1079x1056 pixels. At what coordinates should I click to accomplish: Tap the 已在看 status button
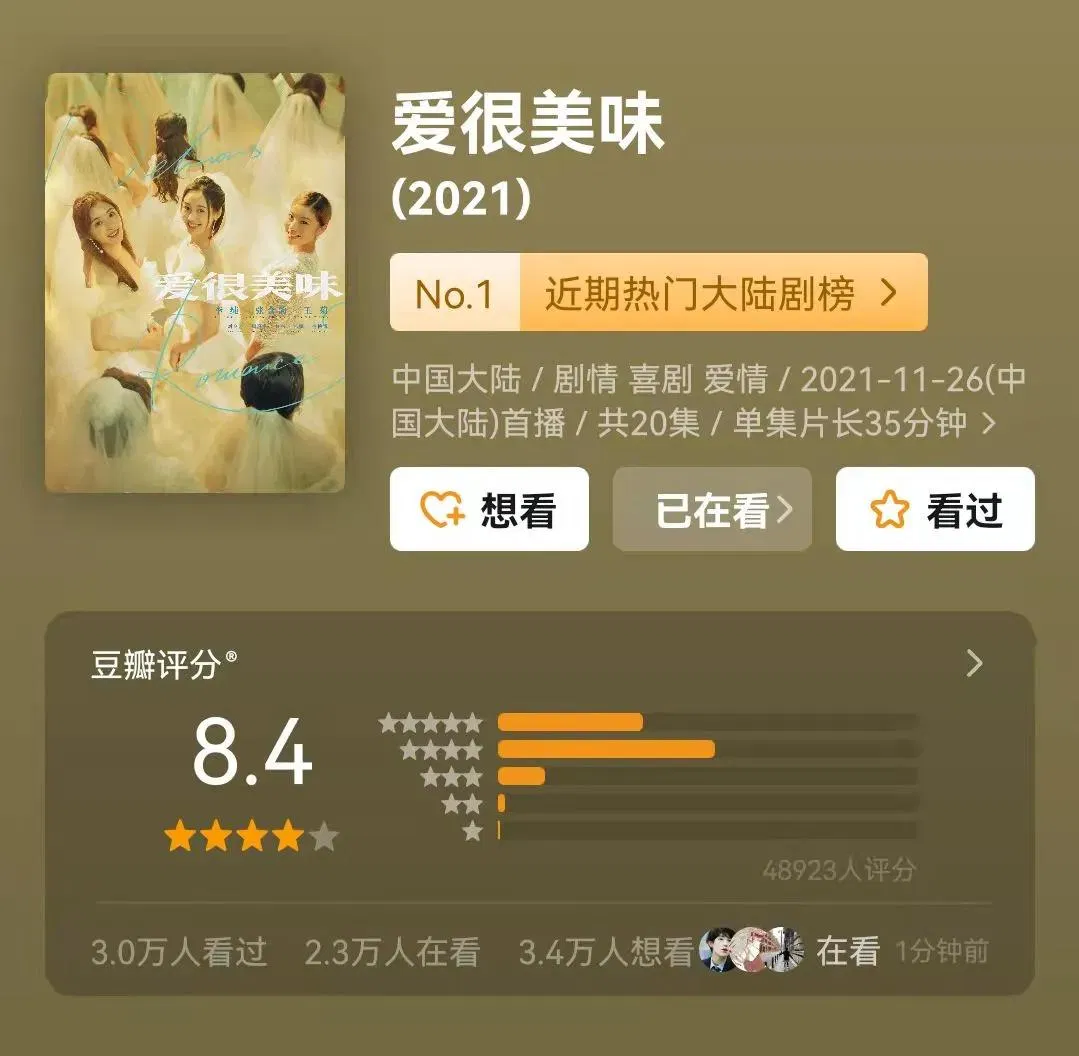click(712, 510)
